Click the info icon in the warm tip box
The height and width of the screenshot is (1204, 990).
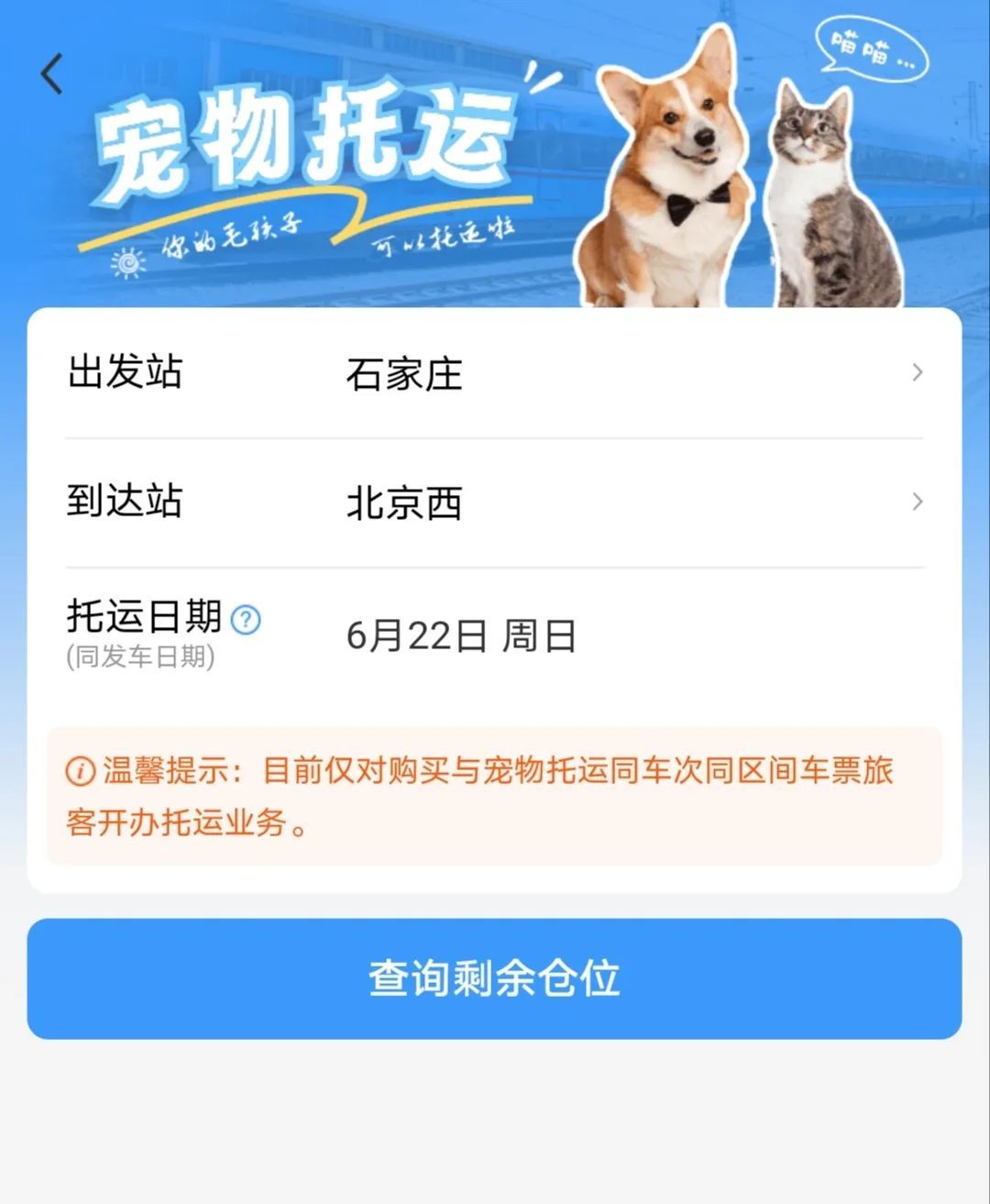(x=81, y=770)
